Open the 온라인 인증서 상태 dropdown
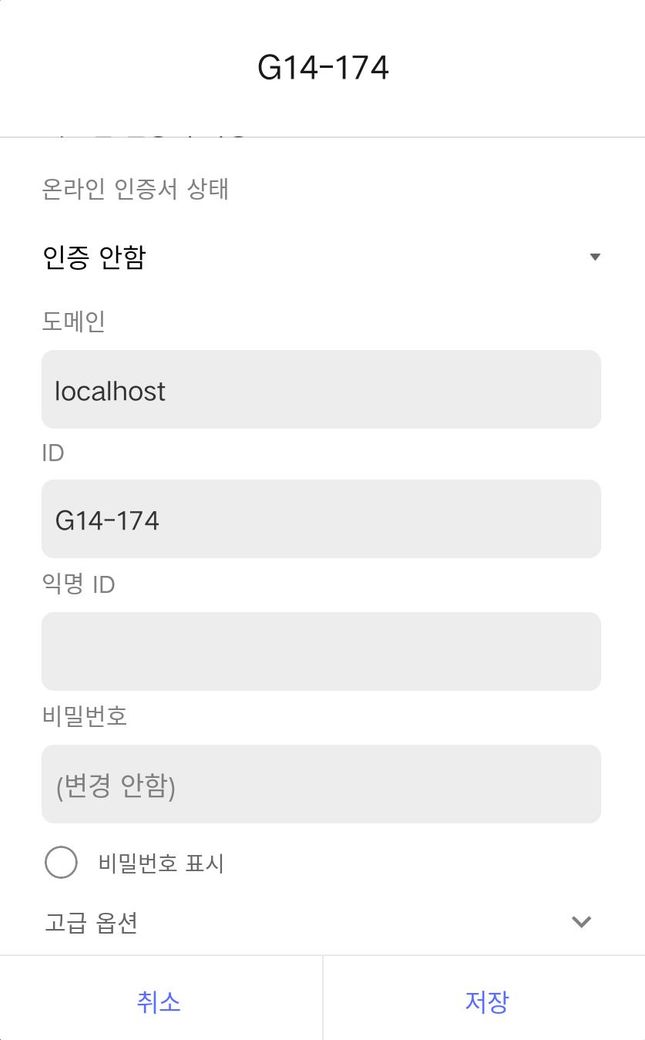Image resolution: width=645 pixels, height=1040 pixels. (320, 257)
